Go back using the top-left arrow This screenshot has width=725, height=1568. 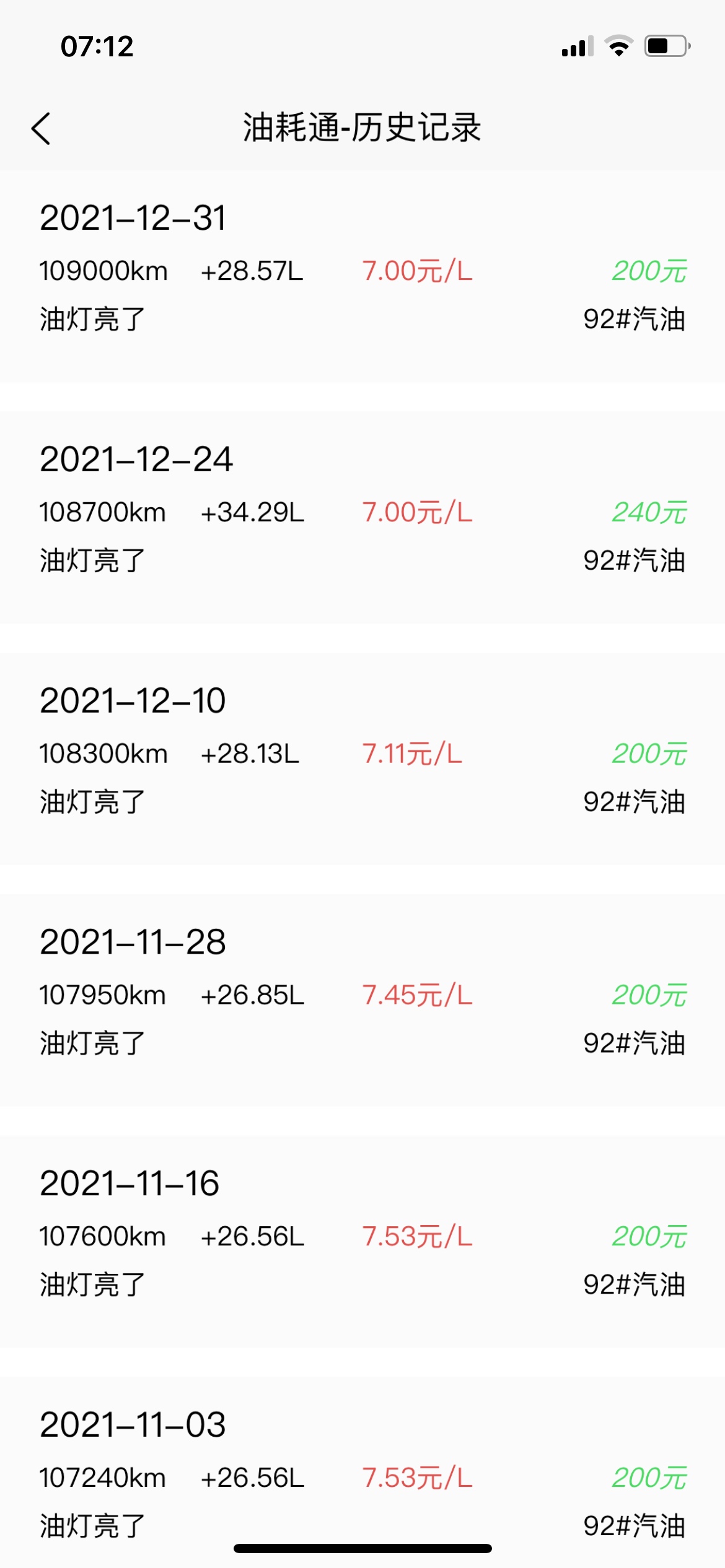pyautogui.click(x=41, y=129)
